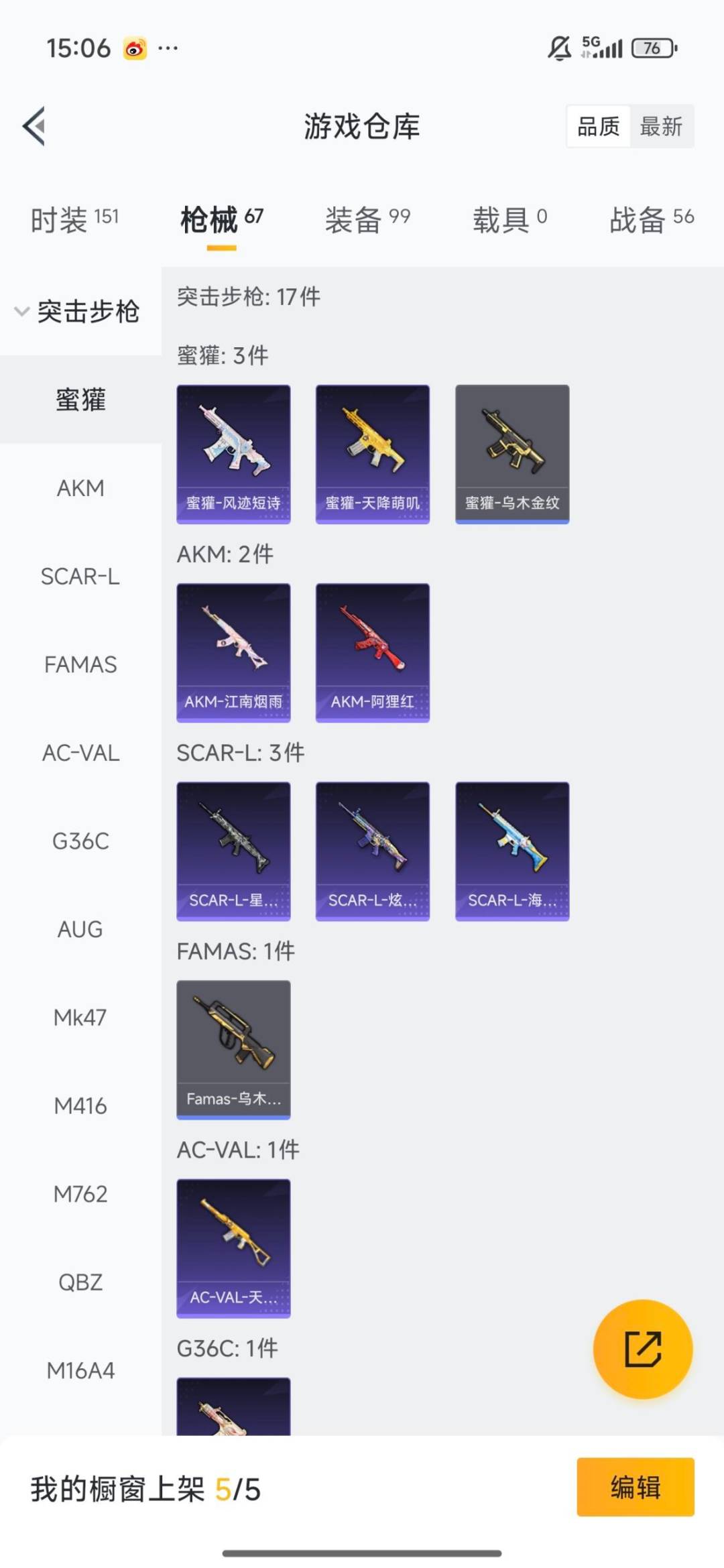Collapse the 突击步枪 category

tap(77, 312)
